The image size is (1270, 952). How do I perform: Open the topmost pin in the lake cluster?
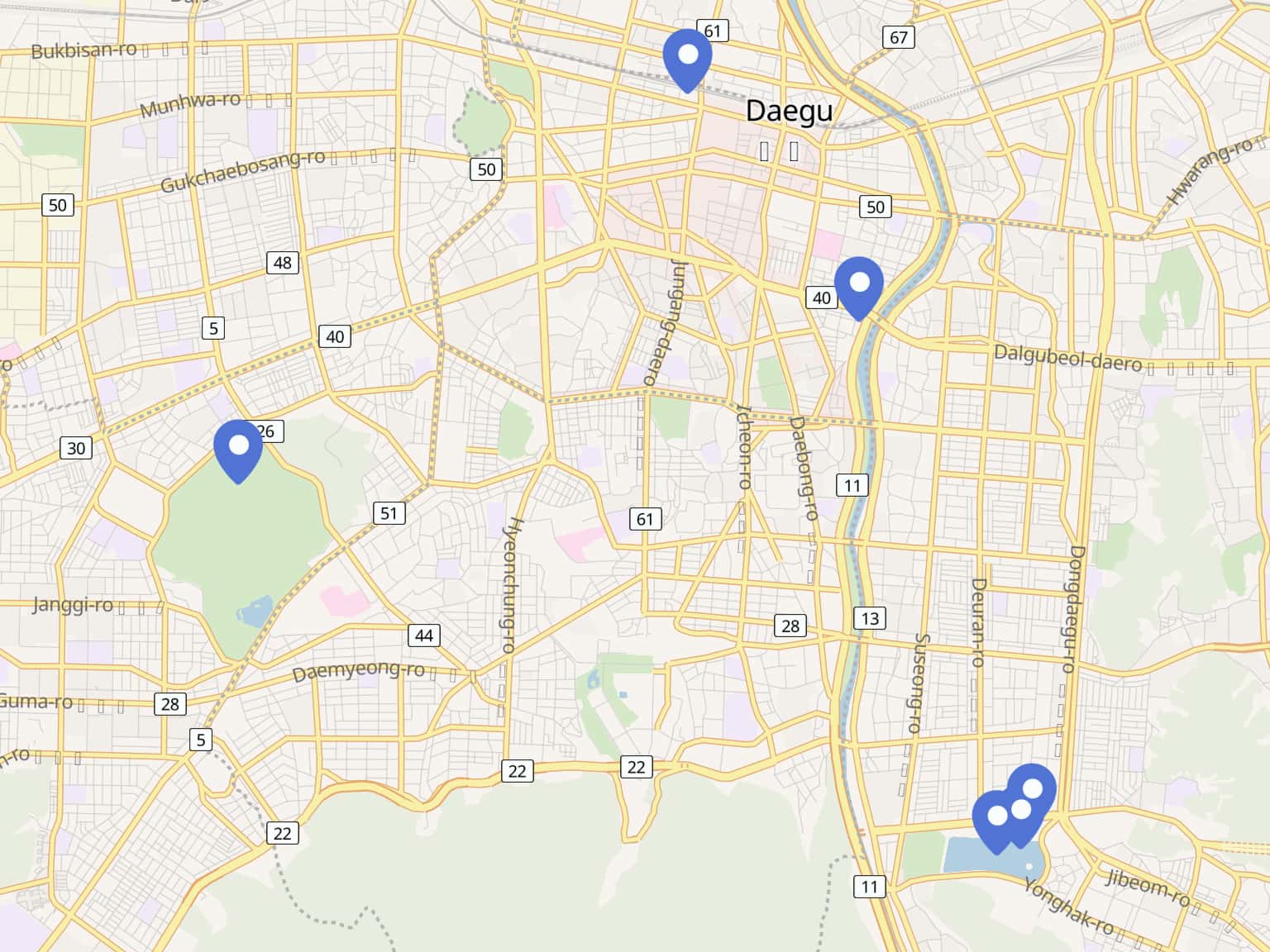[x=1034, y=788]
